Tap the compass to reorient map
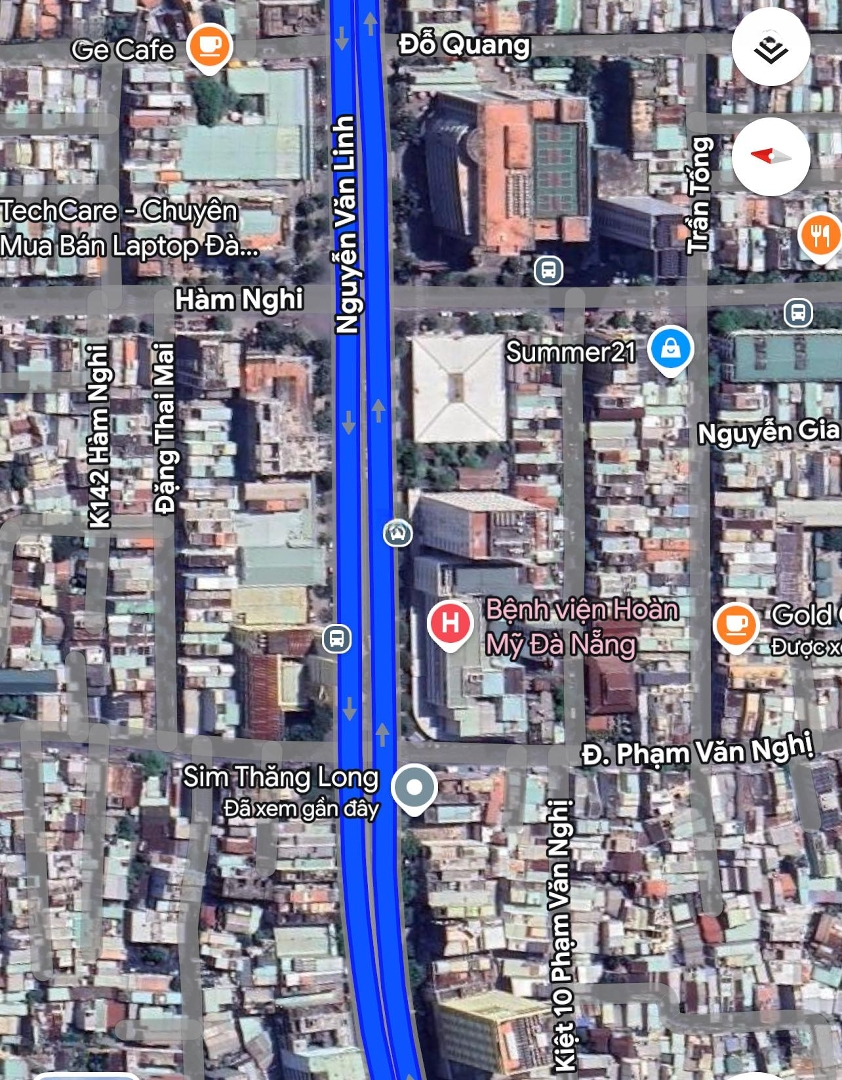Screen dimensions: 842x1080 click(x=770, y=156)
